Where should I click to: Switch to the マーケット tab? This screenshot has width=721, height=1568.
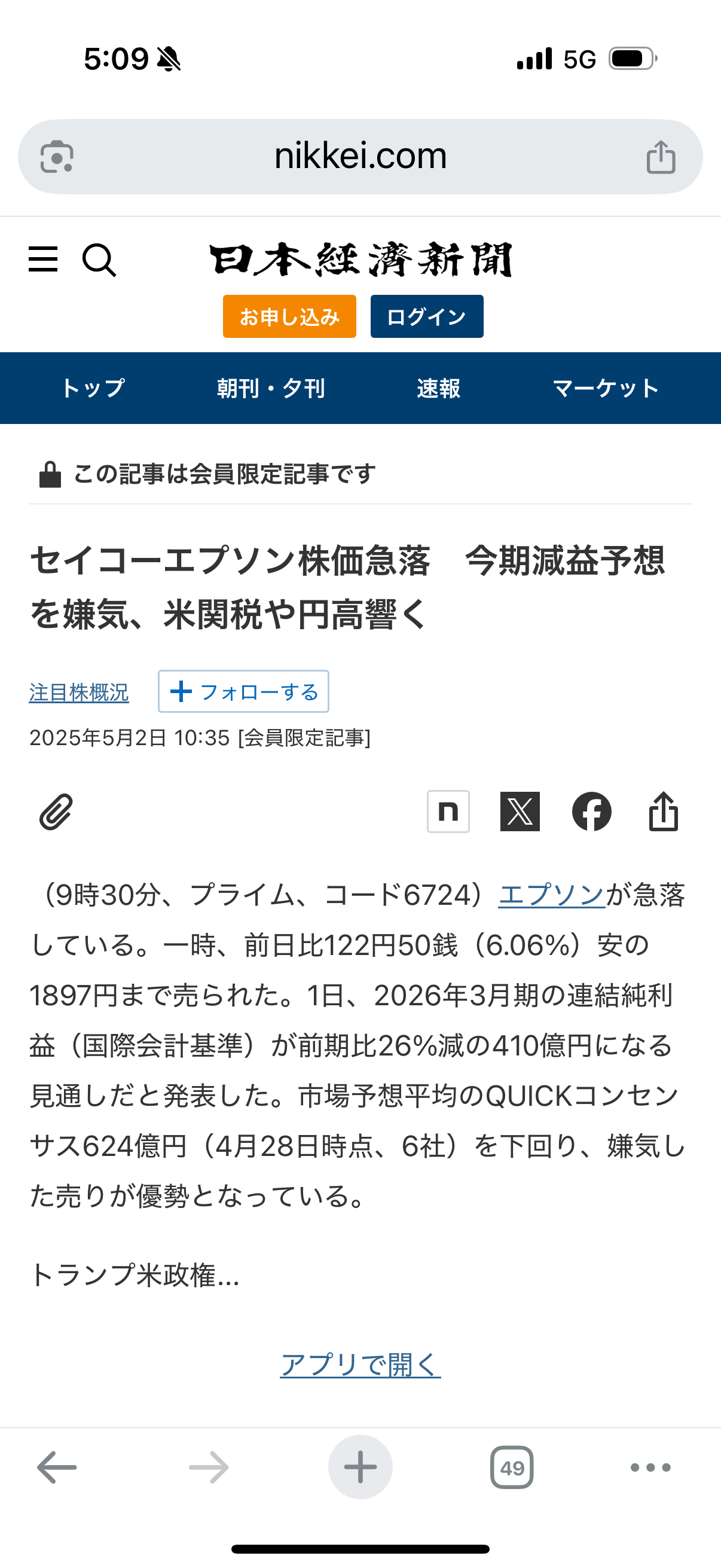click(606, 388)
